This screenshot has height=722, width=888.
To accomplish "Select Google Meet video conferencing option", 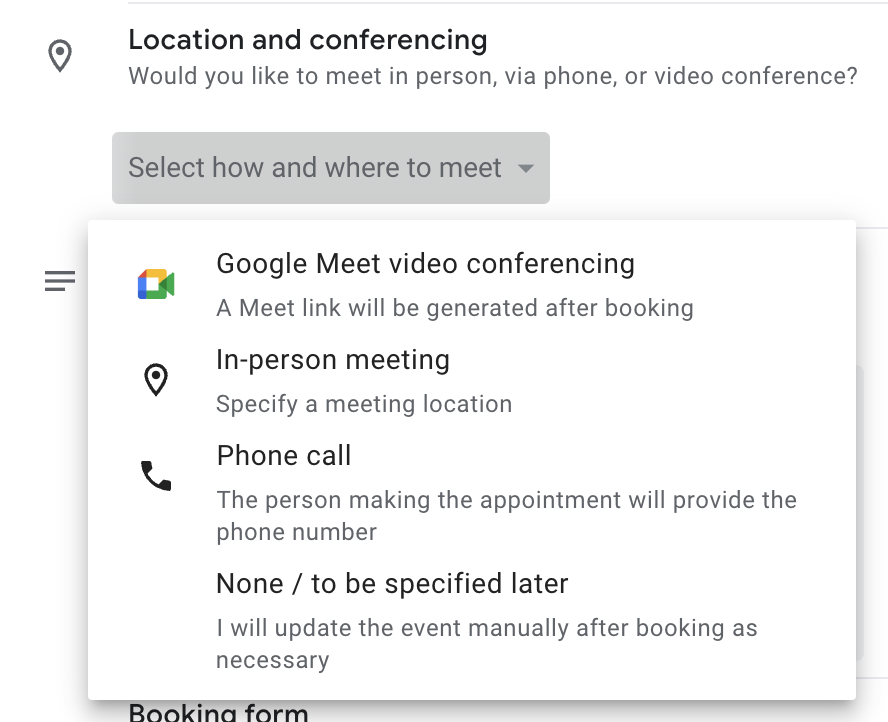I will point(425,283).
